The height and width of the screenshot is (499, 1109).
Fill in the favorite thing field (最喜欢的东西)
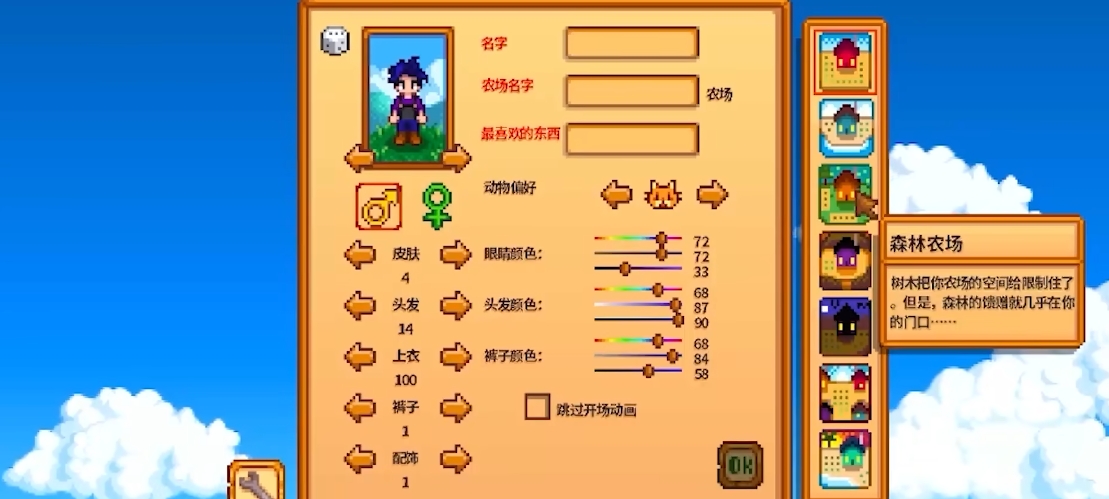click(x=631, y=139)
